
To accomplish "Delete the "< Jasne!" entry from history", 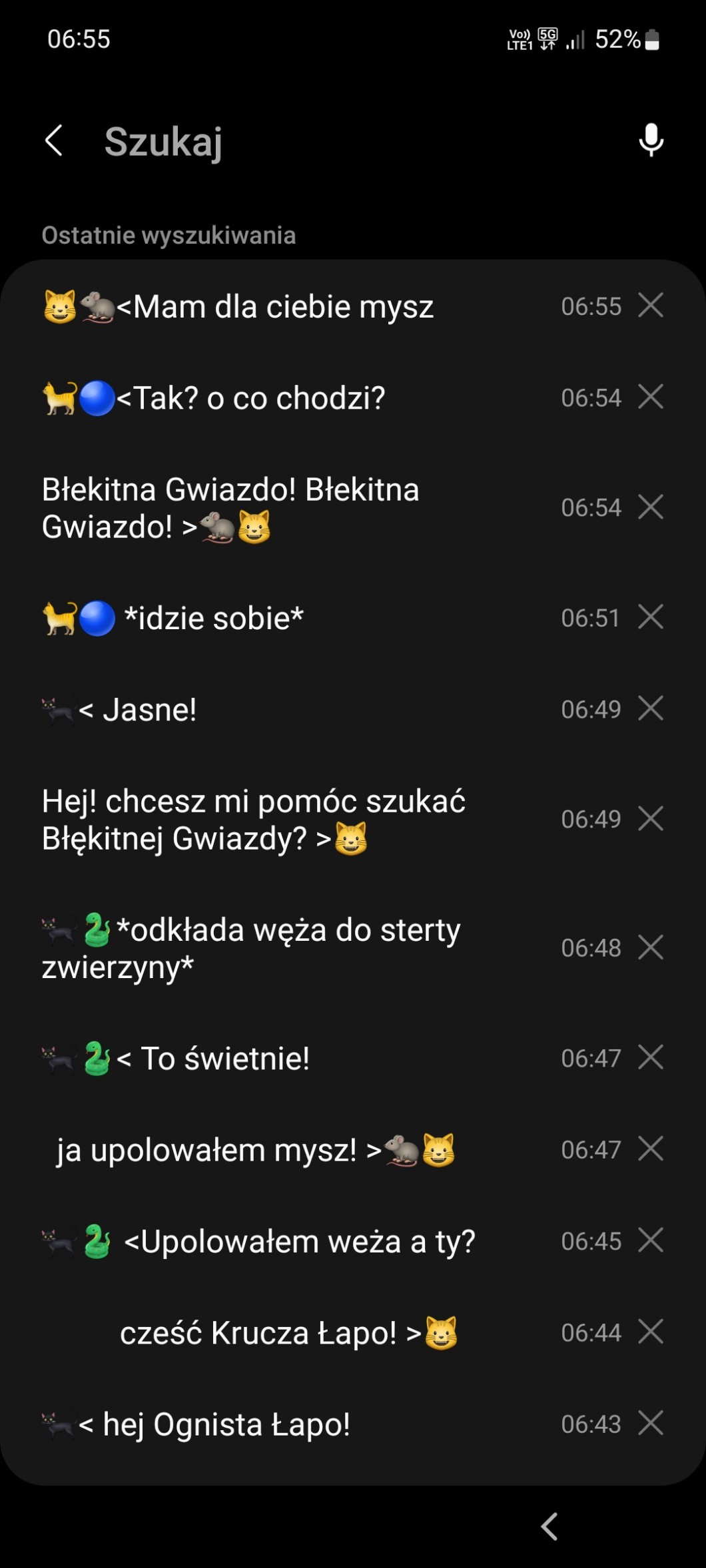I will click(651, 708).
